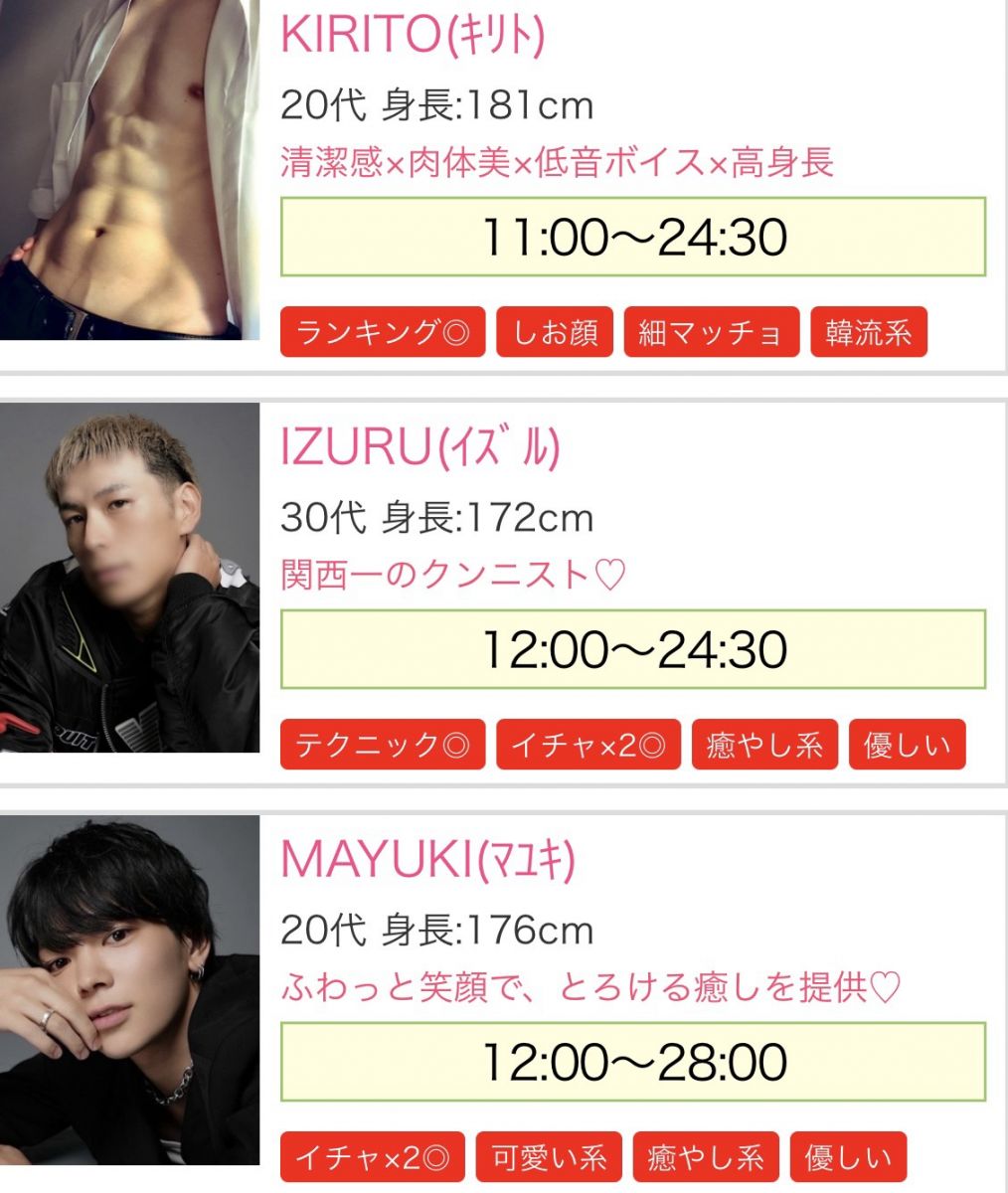Screen dimensions: 1008x1193
Task: Tap the ランキング◎ tag
Action: [383, 332]
